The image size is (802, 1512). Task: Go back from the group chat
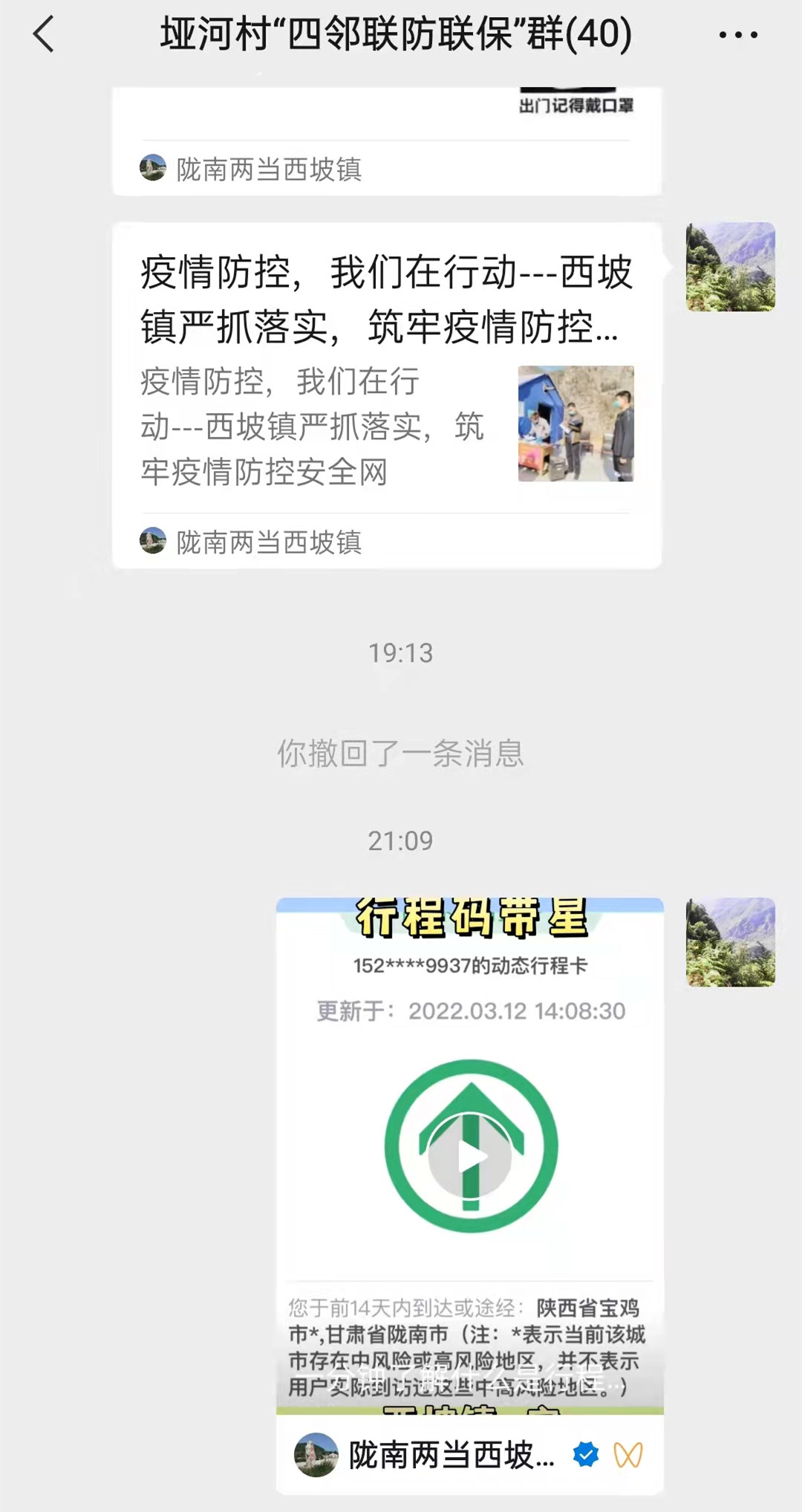[x=43, y=35]
